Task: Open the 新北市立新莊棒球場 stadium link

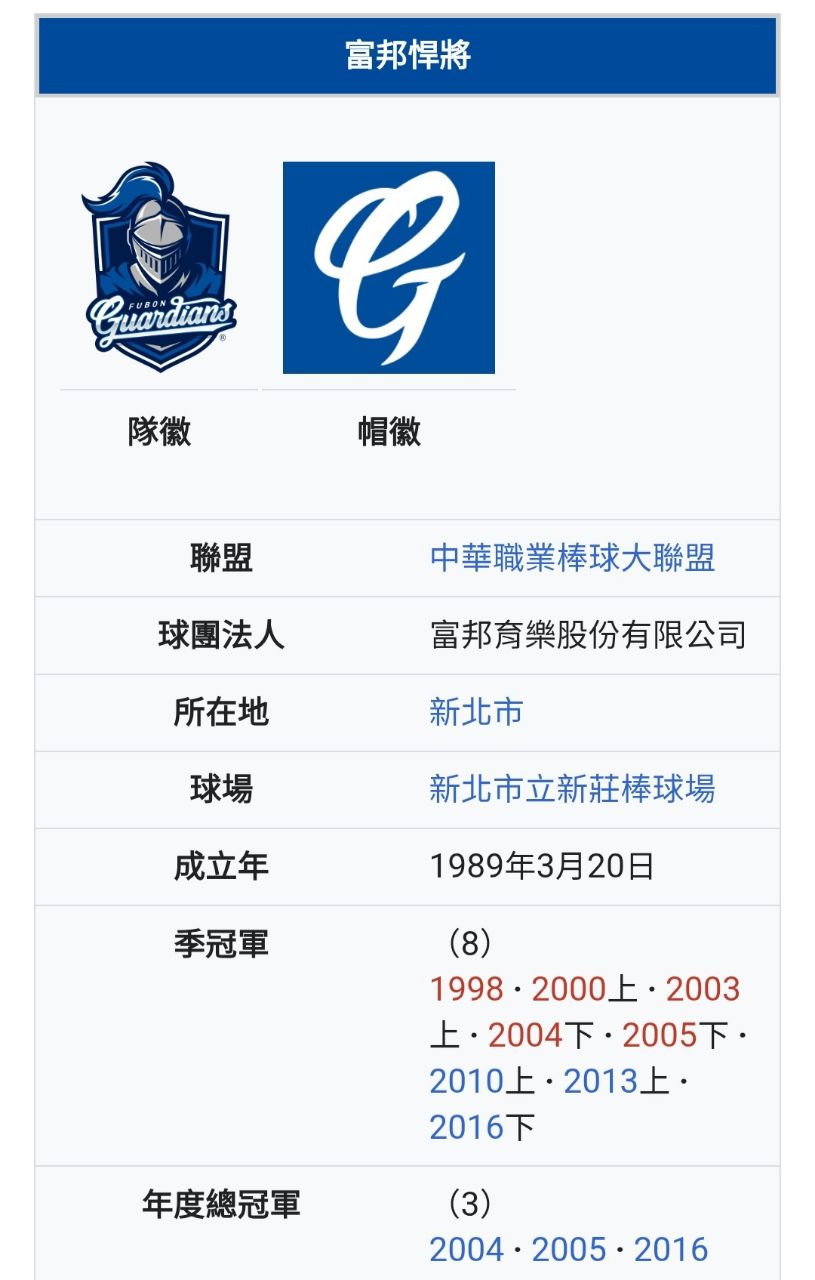Action: click(x=572, y=789)
